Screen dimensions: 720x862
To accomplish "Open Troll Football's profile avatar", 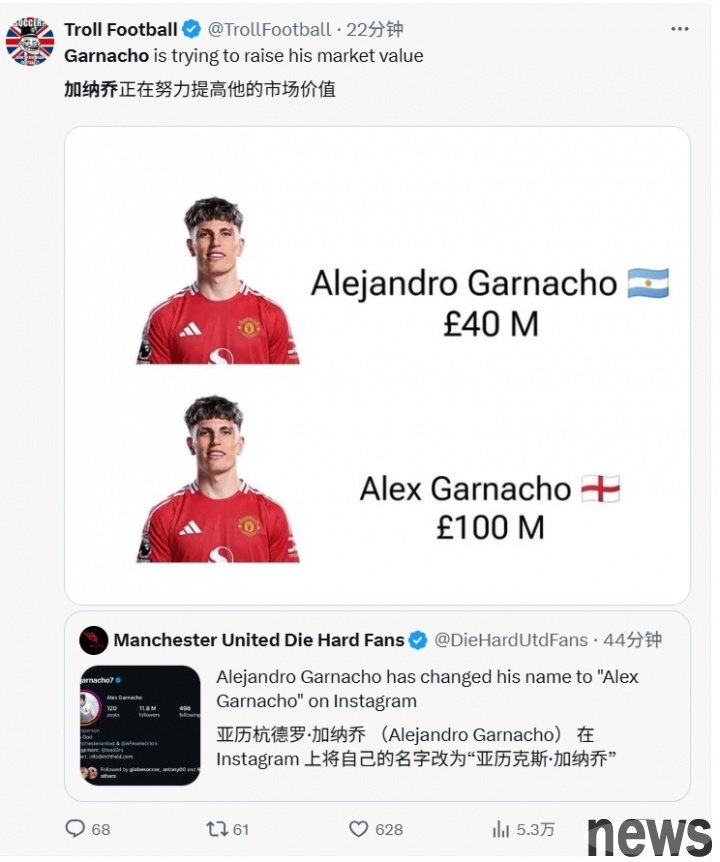I will point(30,42).
